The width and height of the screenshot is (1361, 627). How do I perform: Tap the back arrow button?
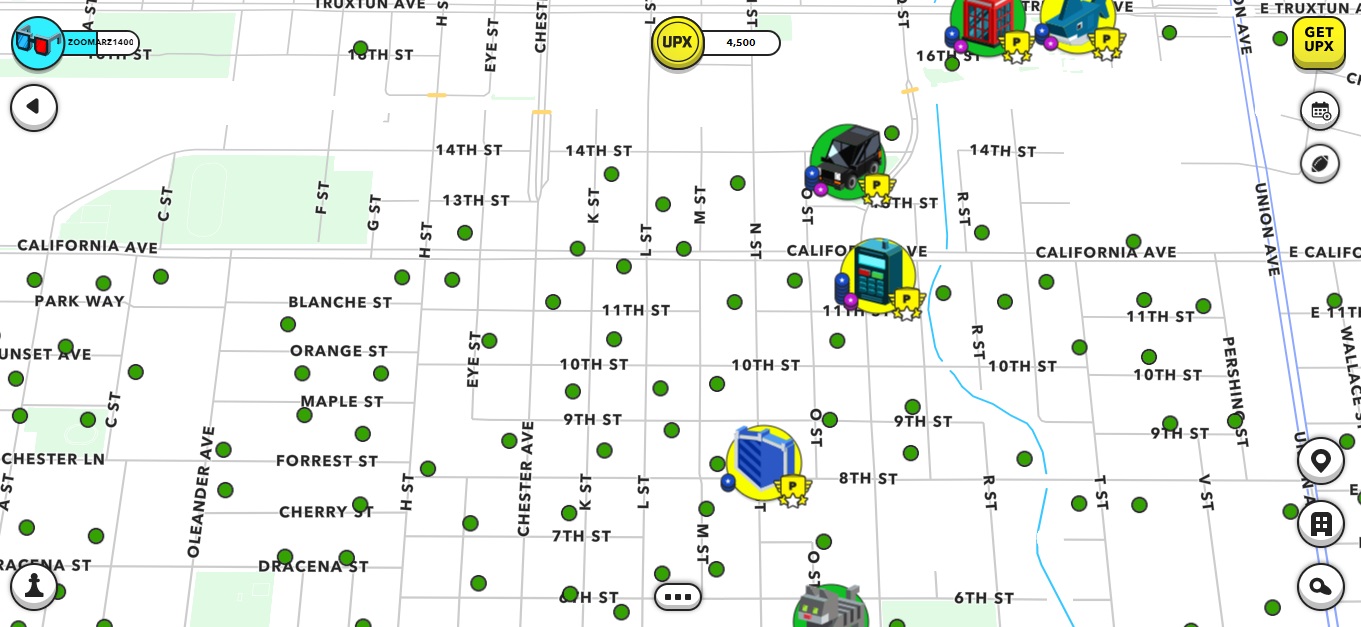point(34,106)
